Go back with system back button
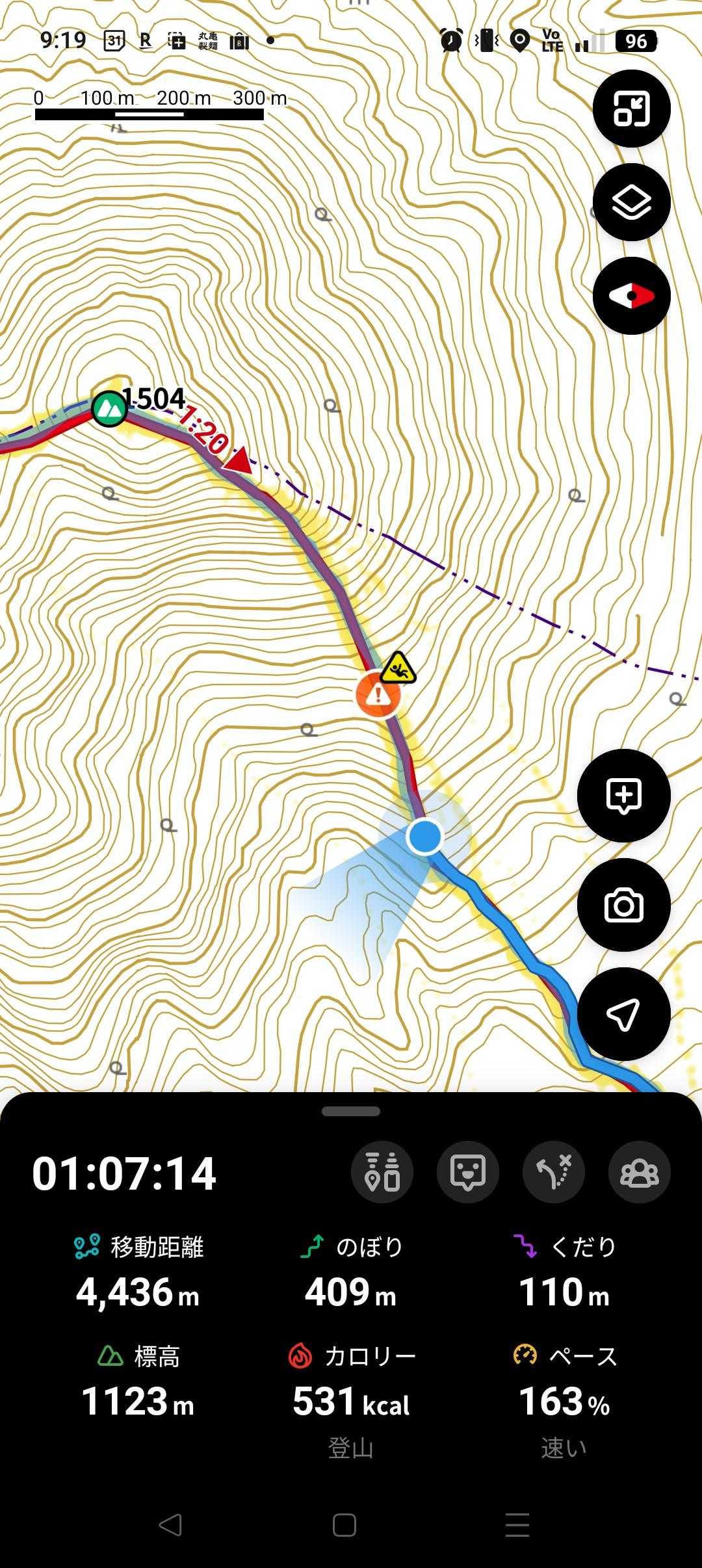 pos(170,1524)
